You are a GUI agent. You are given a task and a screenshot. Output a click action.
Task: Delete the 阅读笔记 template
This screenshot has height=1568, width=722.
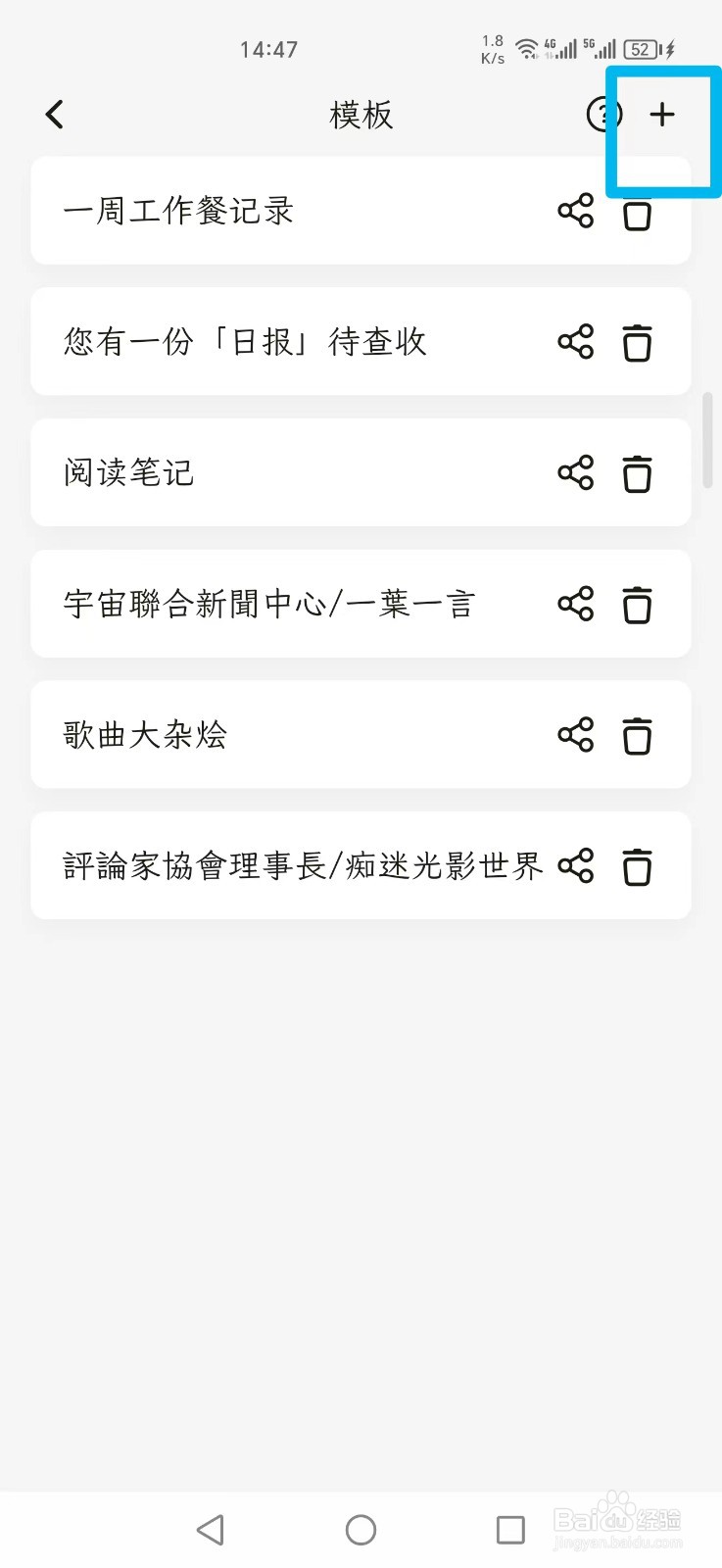637,473
